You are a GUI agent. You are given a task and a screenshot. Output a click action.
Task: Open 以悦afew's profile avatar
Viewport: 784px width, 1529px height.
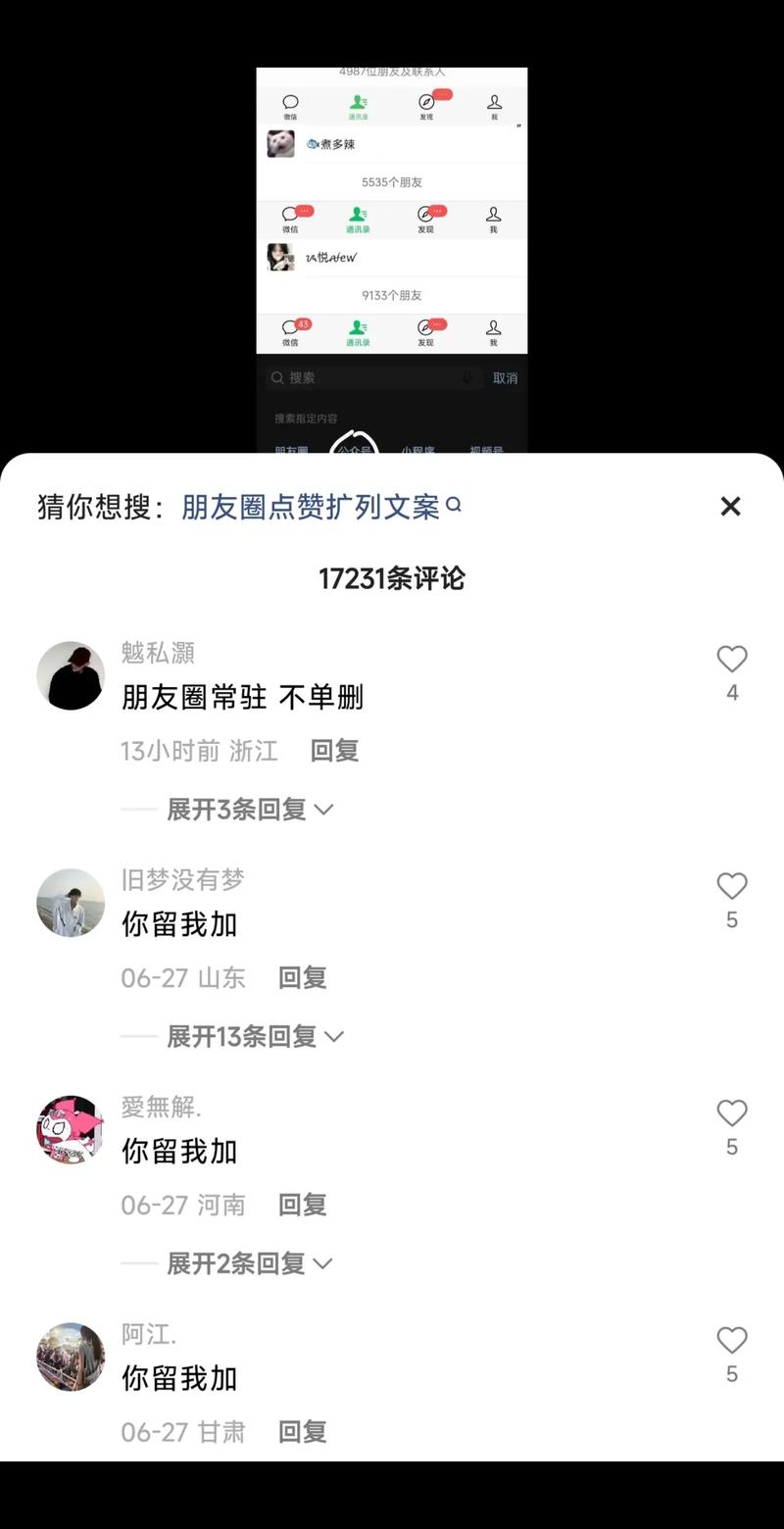280,257
